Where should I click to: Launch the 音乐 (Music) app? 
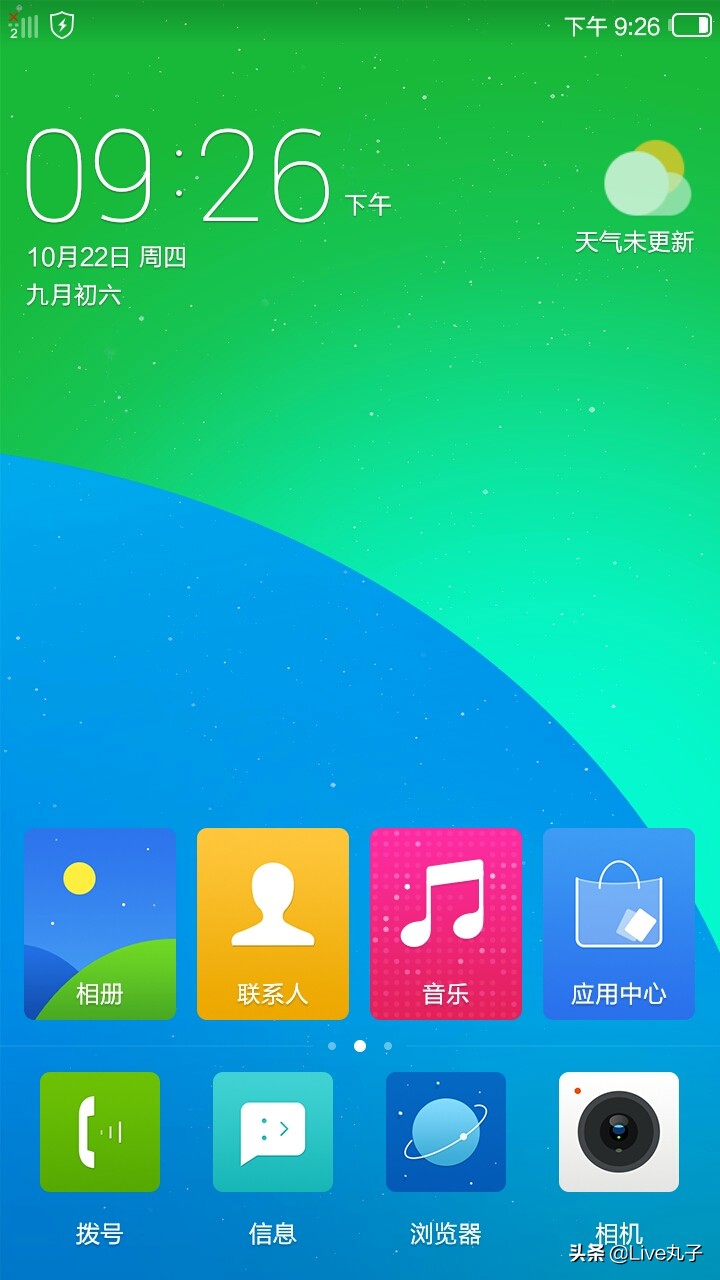(445, 922)
